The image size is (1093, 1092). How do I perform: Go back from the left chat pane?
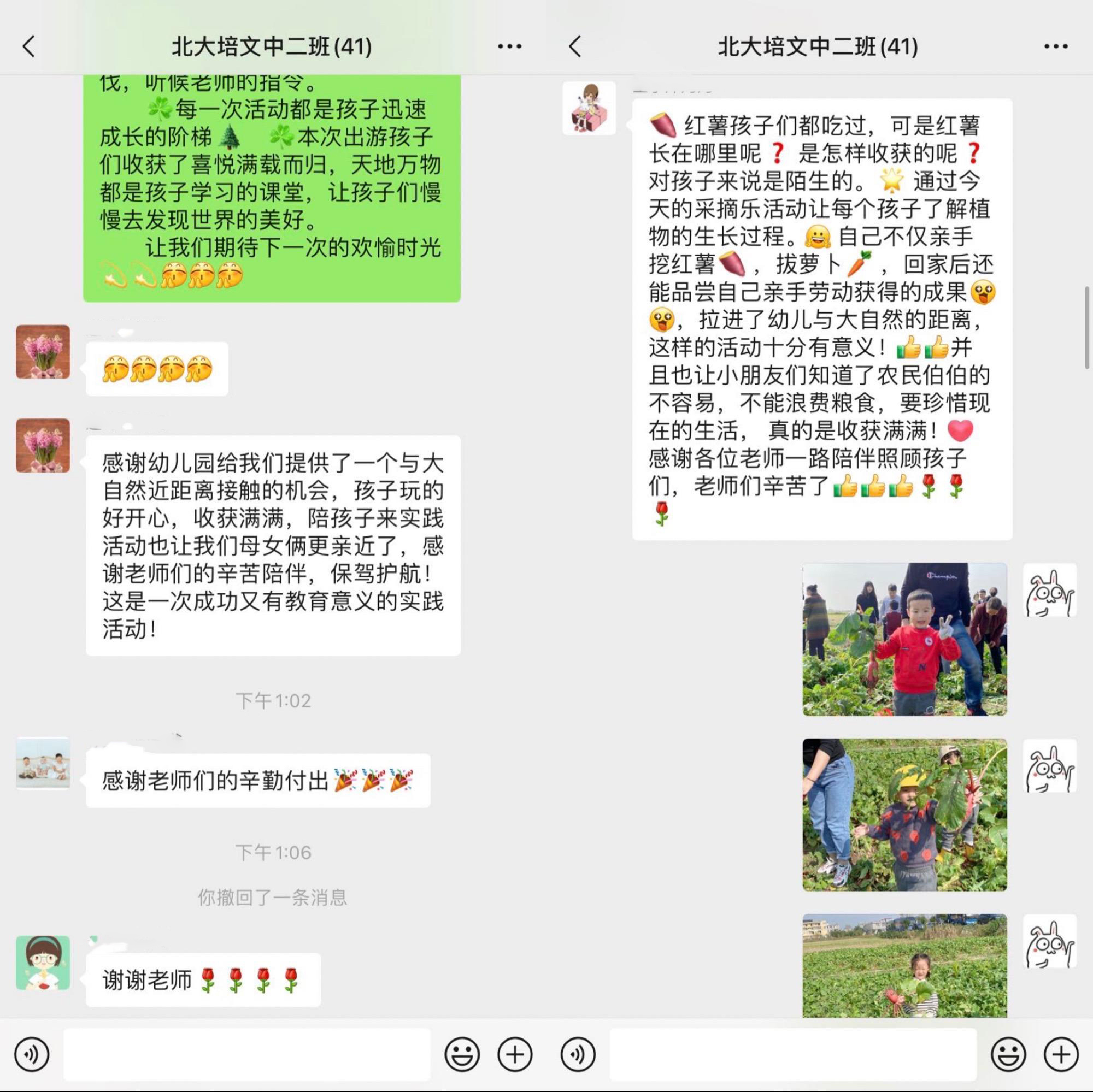(29, 46)
